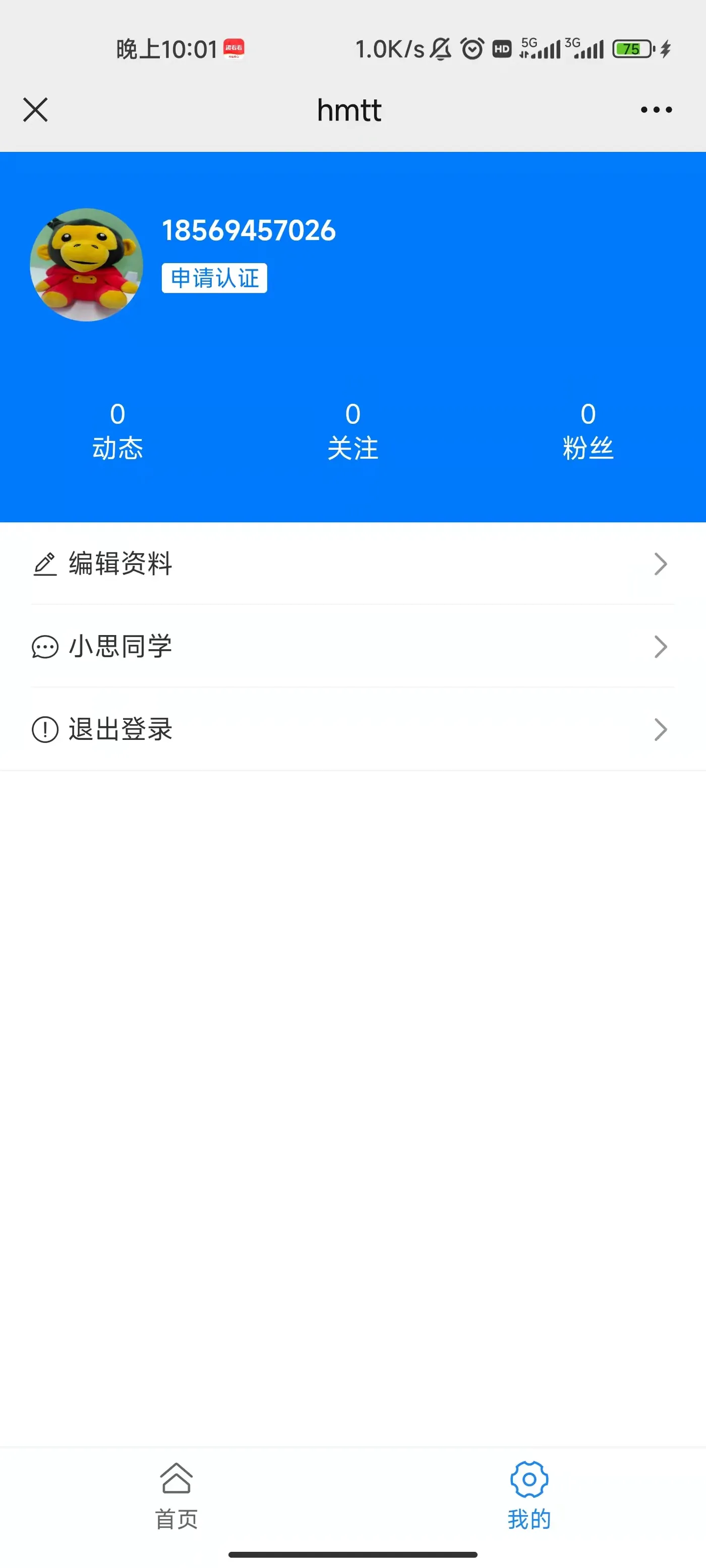
Task: Tap the 申请认证 verification button
Action: point(214,278)
